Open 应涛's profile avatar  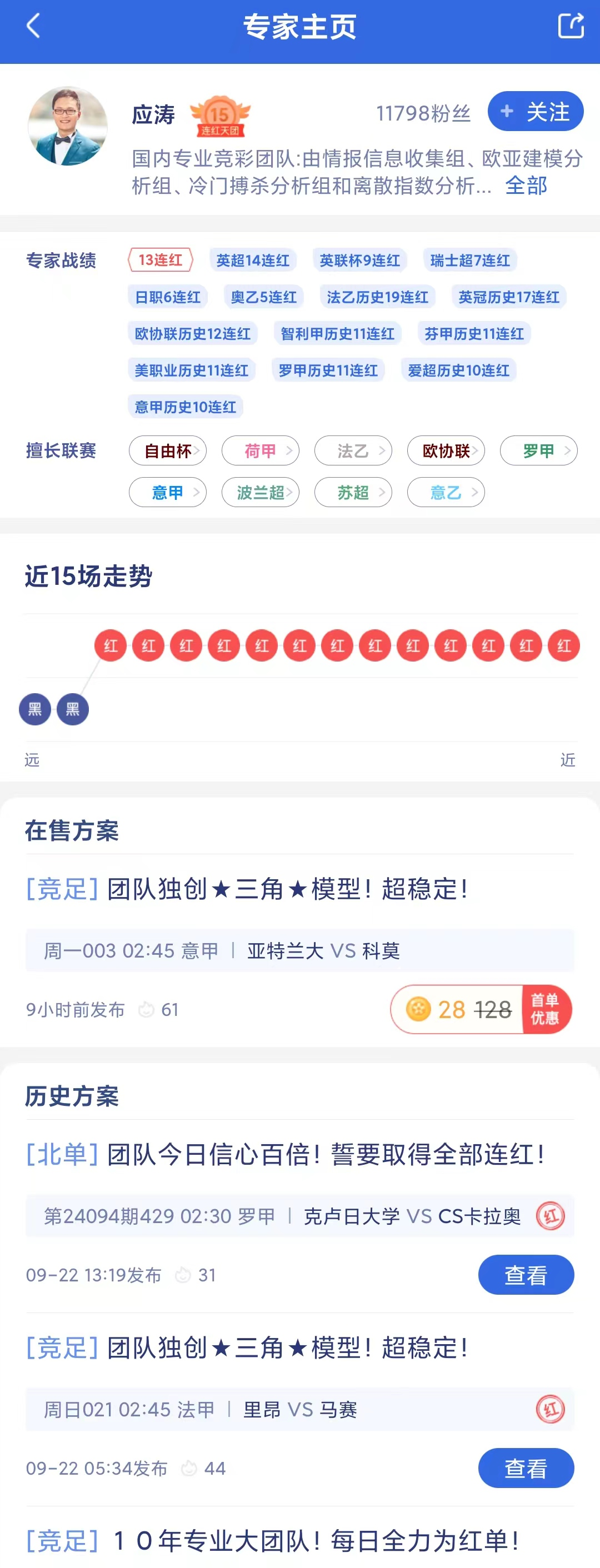[68, 126]
